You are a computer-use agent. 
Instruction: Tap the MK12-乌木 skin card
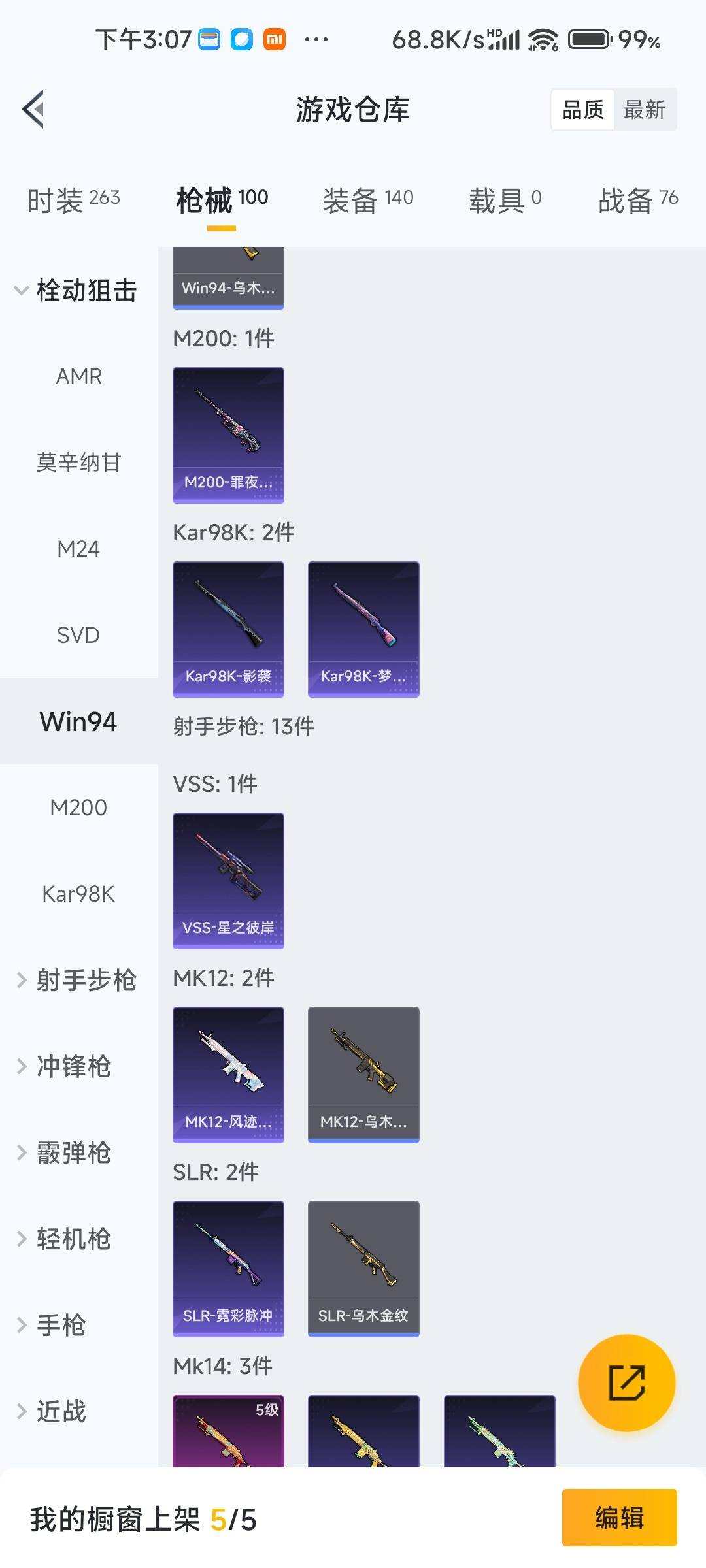[x=363, y=1075]
